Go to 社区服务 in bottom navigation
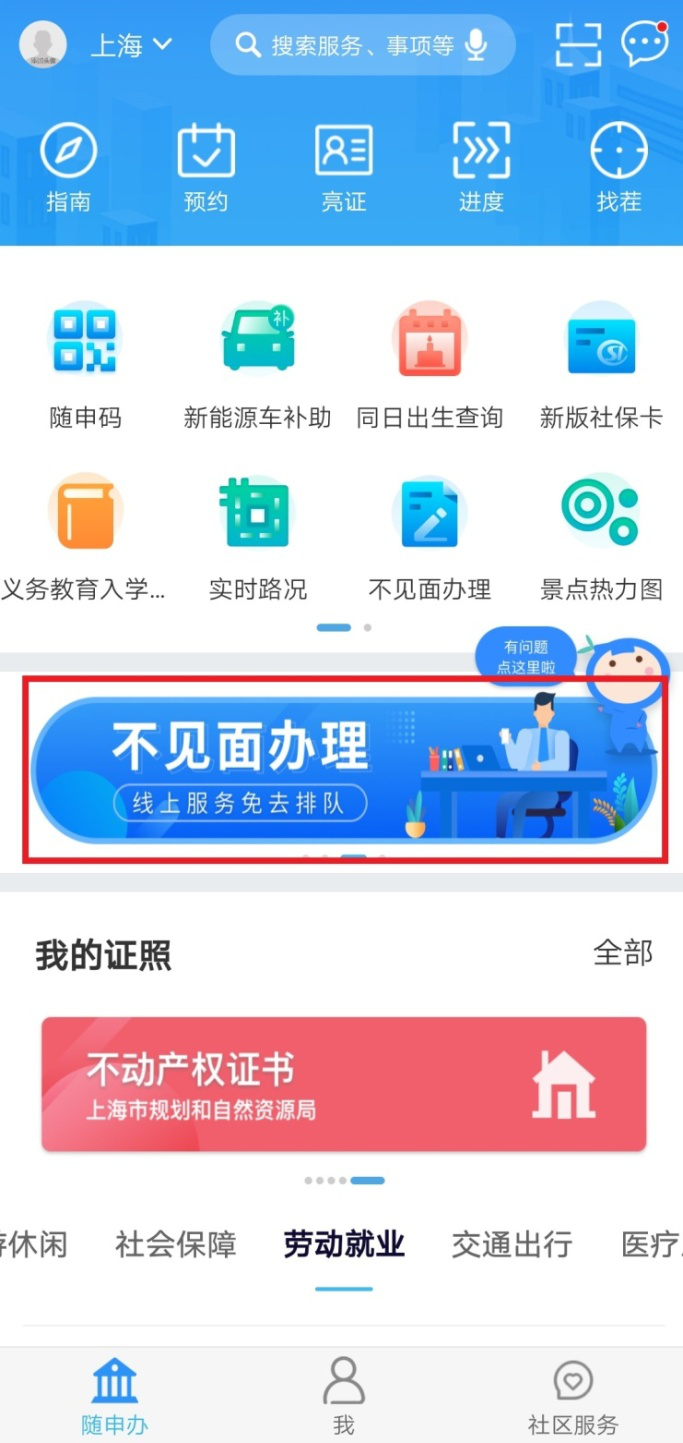Viewport: 683px width, 1443px height. click(573, 1397)
